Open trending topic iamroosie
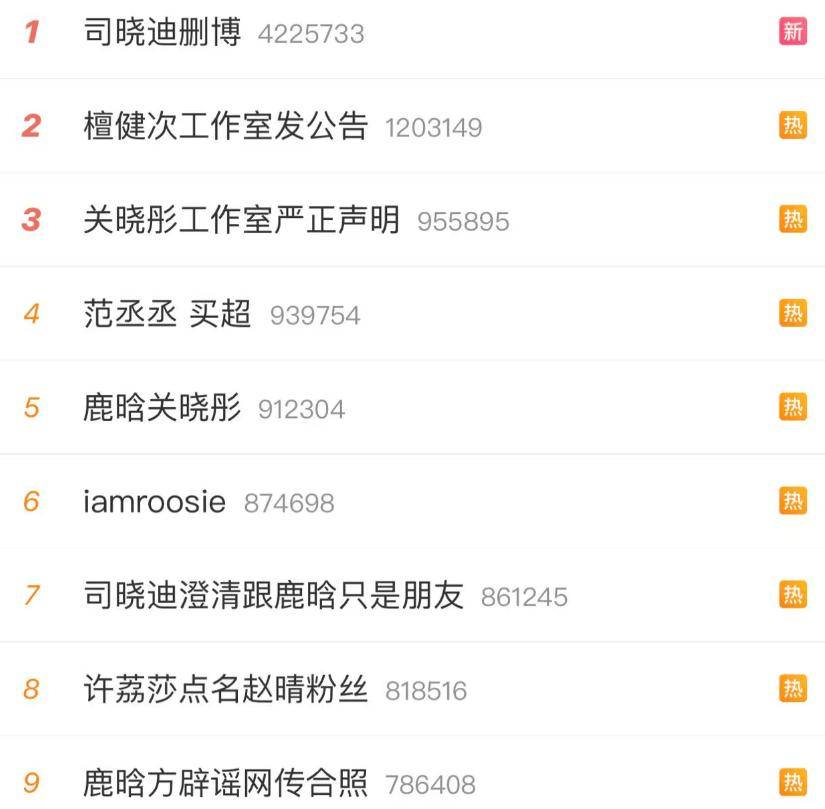This screenshot has width=825, height=809. [155, 502]
